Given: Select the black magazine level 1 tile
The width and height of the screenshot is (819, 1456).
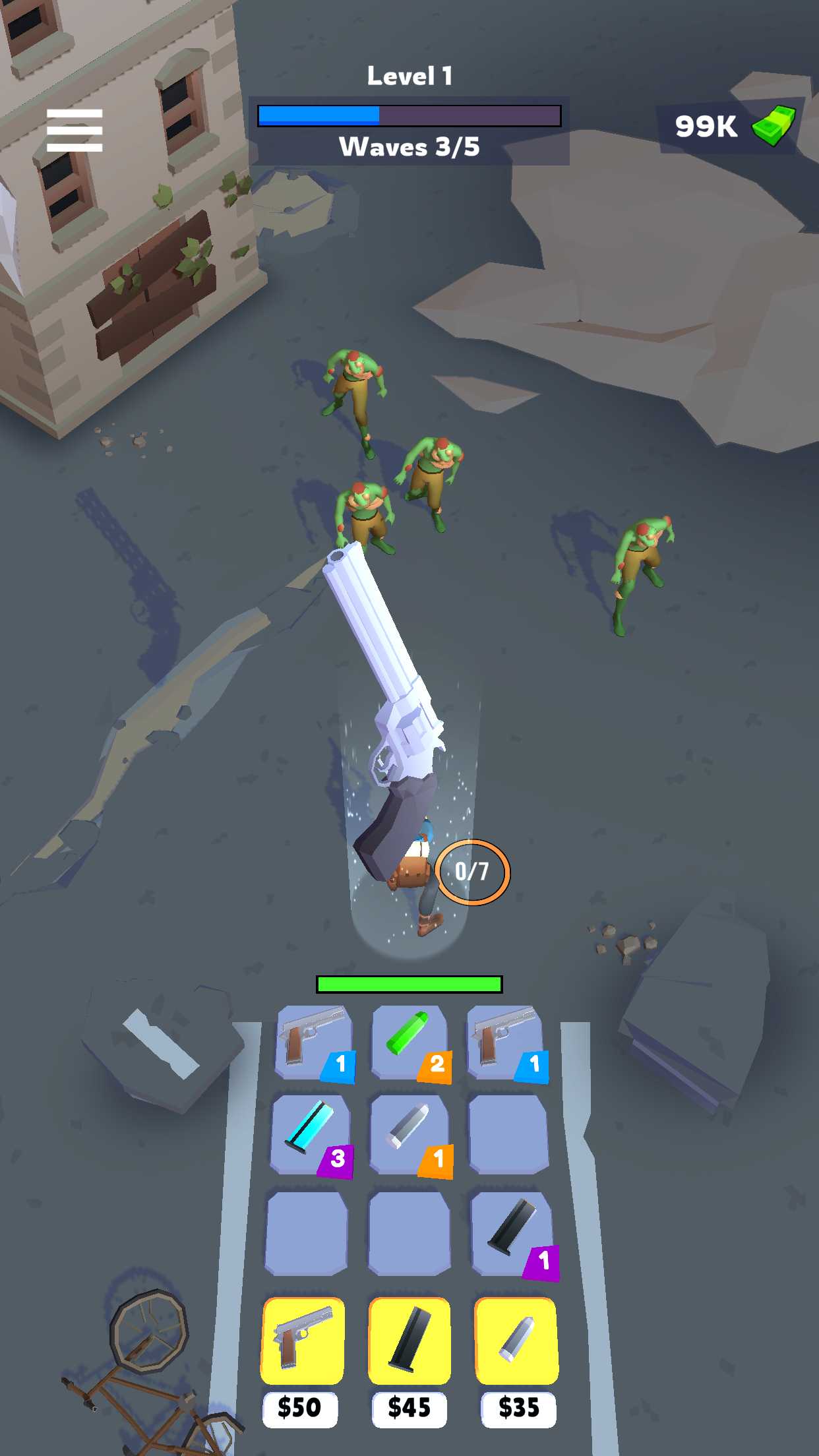Looking at the screenshot, I should [x=514, y=1234].
